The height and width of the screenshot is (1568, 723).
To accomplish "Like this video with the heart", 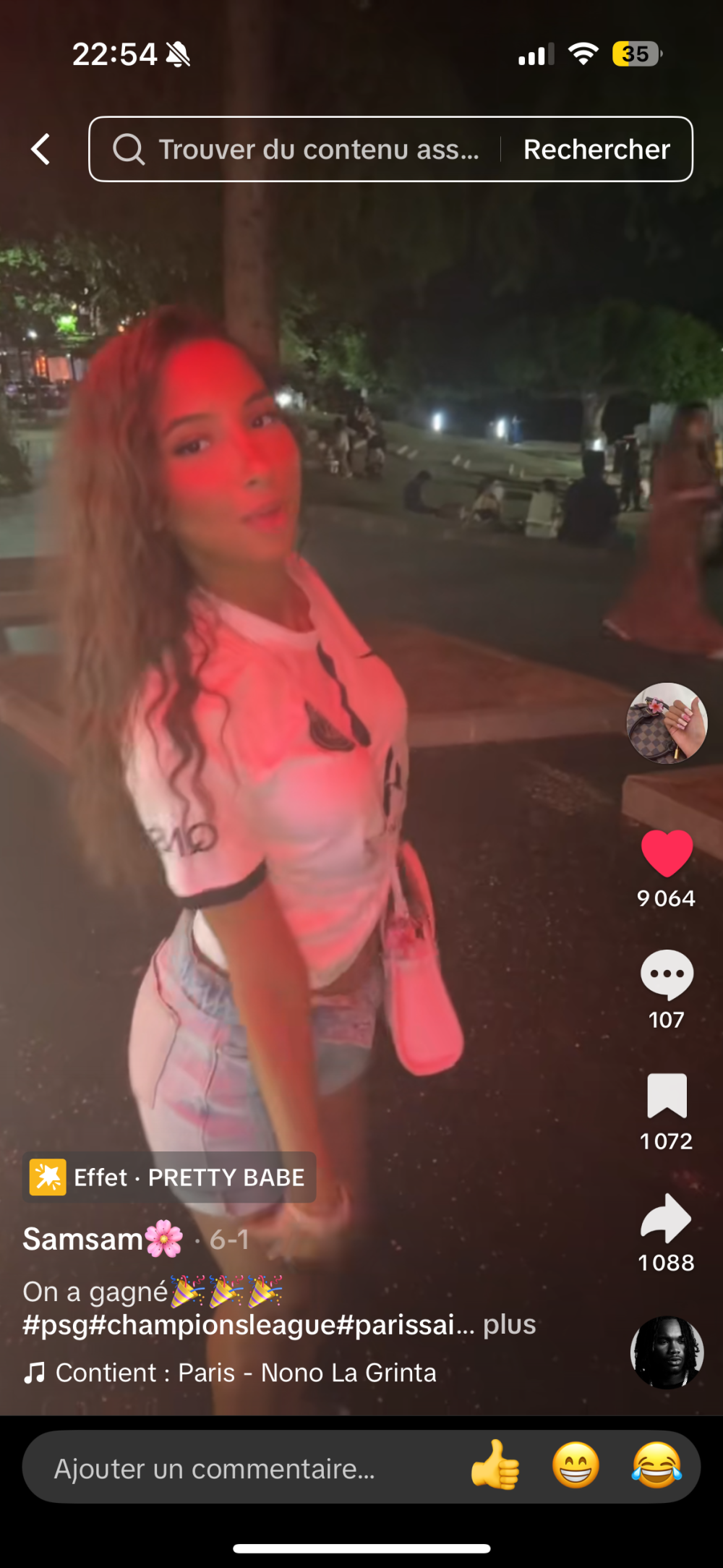I will click(666, 853).
